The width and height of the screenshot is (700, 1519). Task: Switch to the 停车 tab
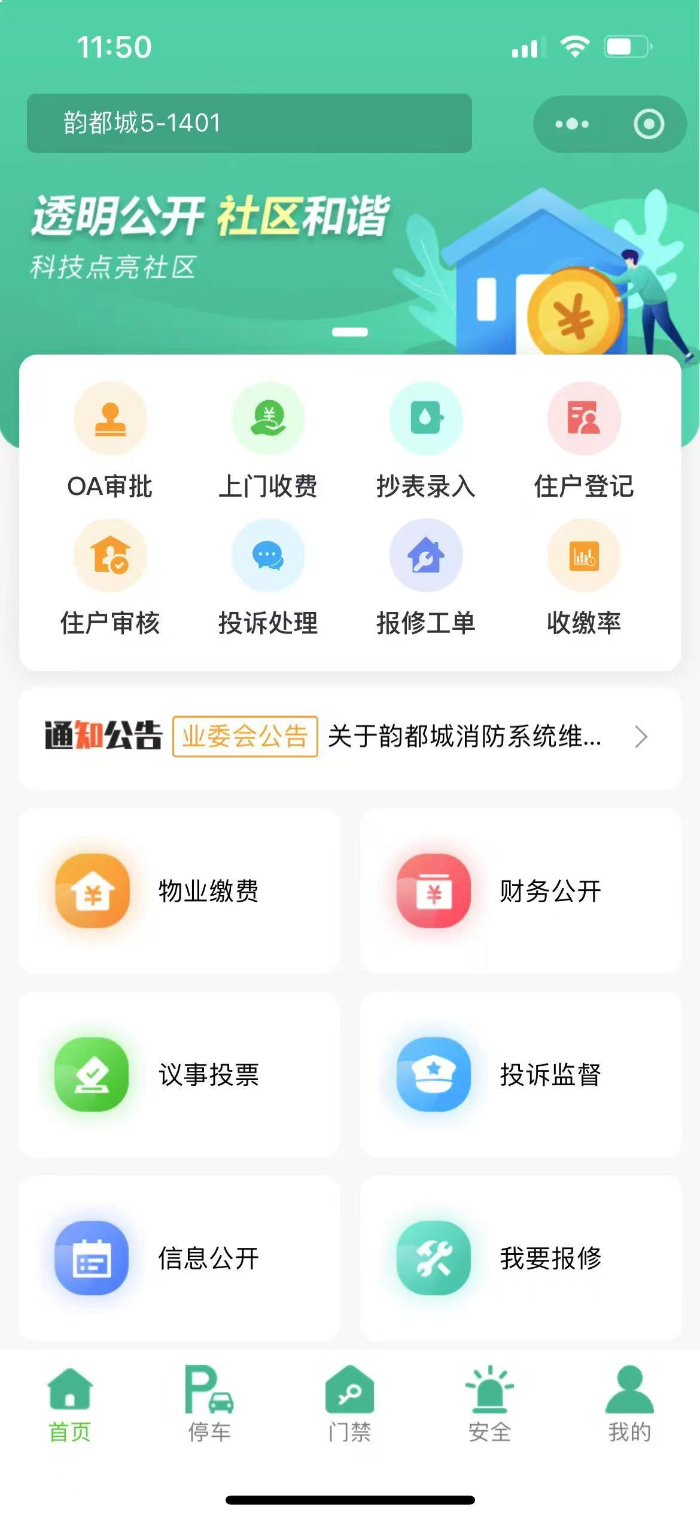click(210, 1405)
